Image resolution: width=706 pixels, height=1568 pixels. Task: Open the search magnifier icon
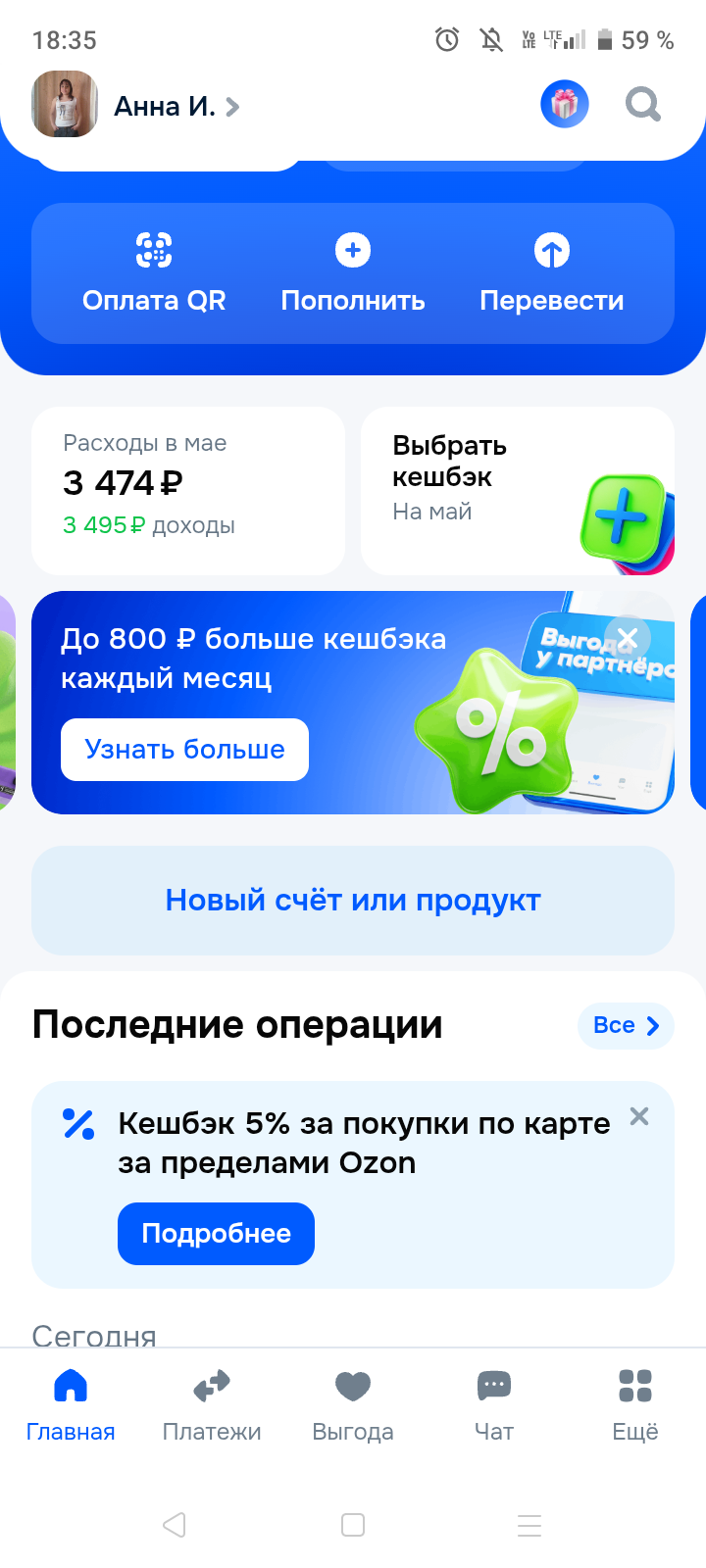643,104
